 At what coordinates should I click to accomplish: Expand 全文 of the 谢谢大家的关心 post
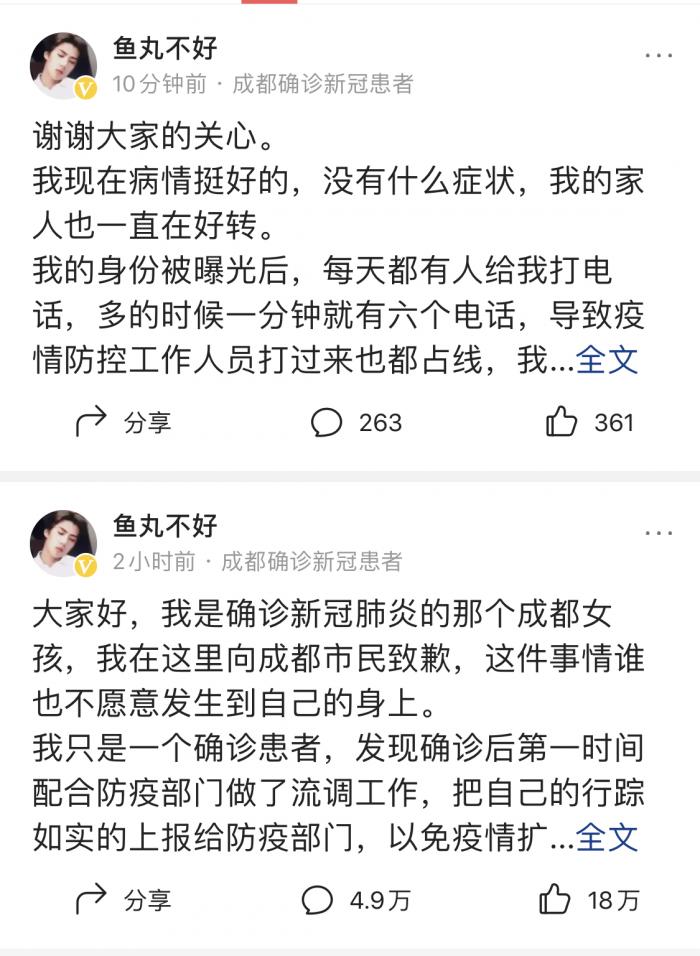pos(607,360)
